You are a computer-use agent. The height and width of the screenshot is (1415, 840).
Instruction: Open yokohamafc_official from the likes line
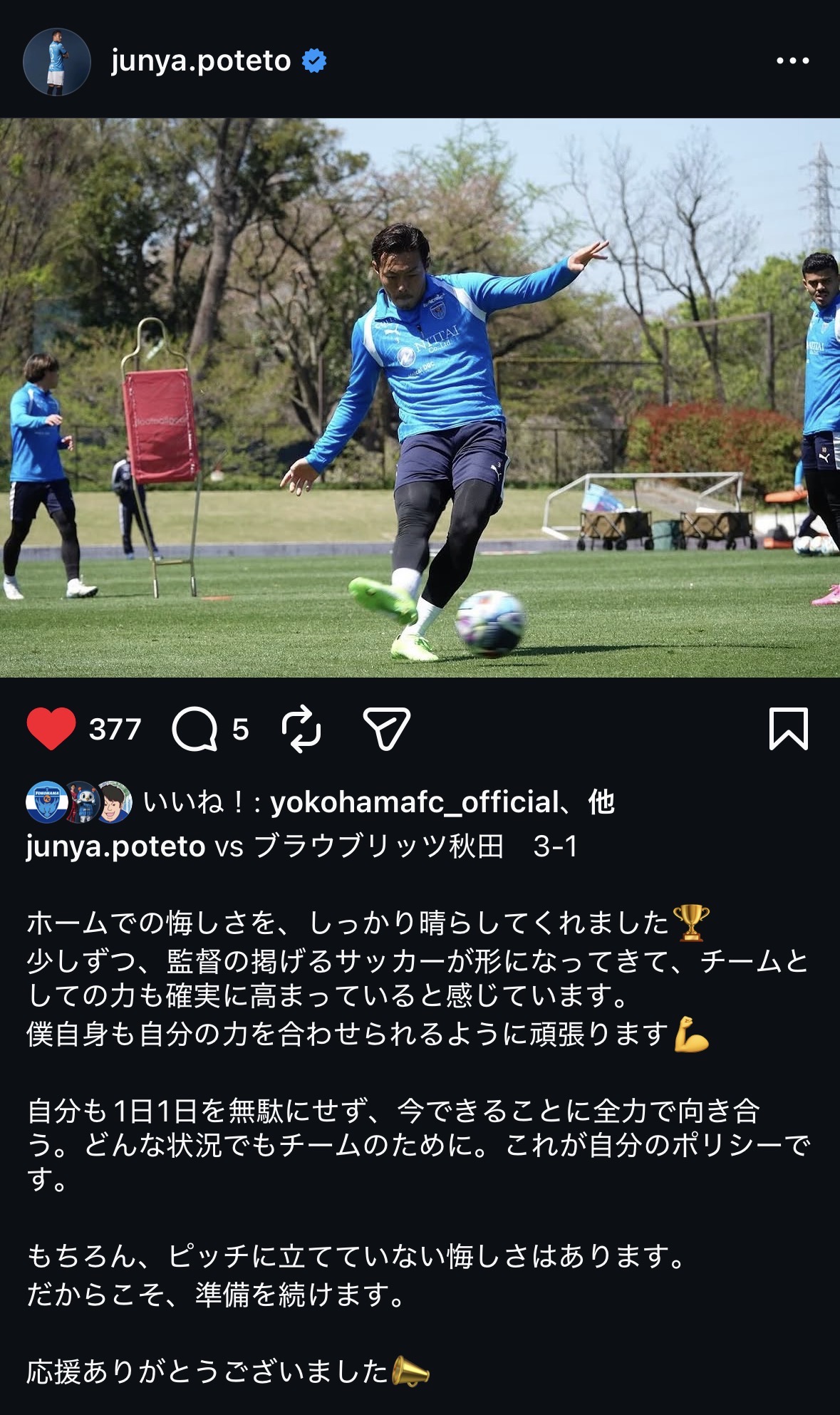click(415, 802)
